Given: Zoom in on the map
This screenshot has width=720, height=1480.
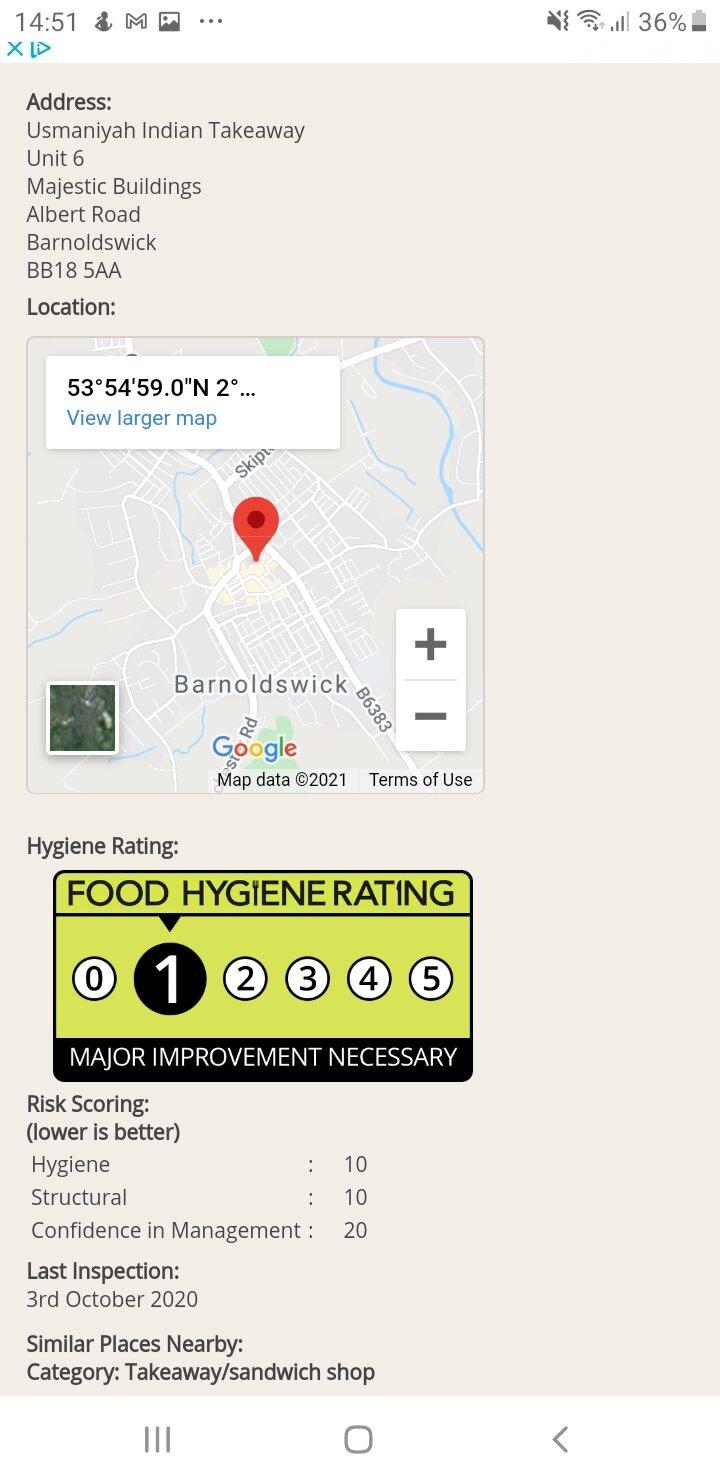Looking at the screenshot, I should tap(430, 644).
